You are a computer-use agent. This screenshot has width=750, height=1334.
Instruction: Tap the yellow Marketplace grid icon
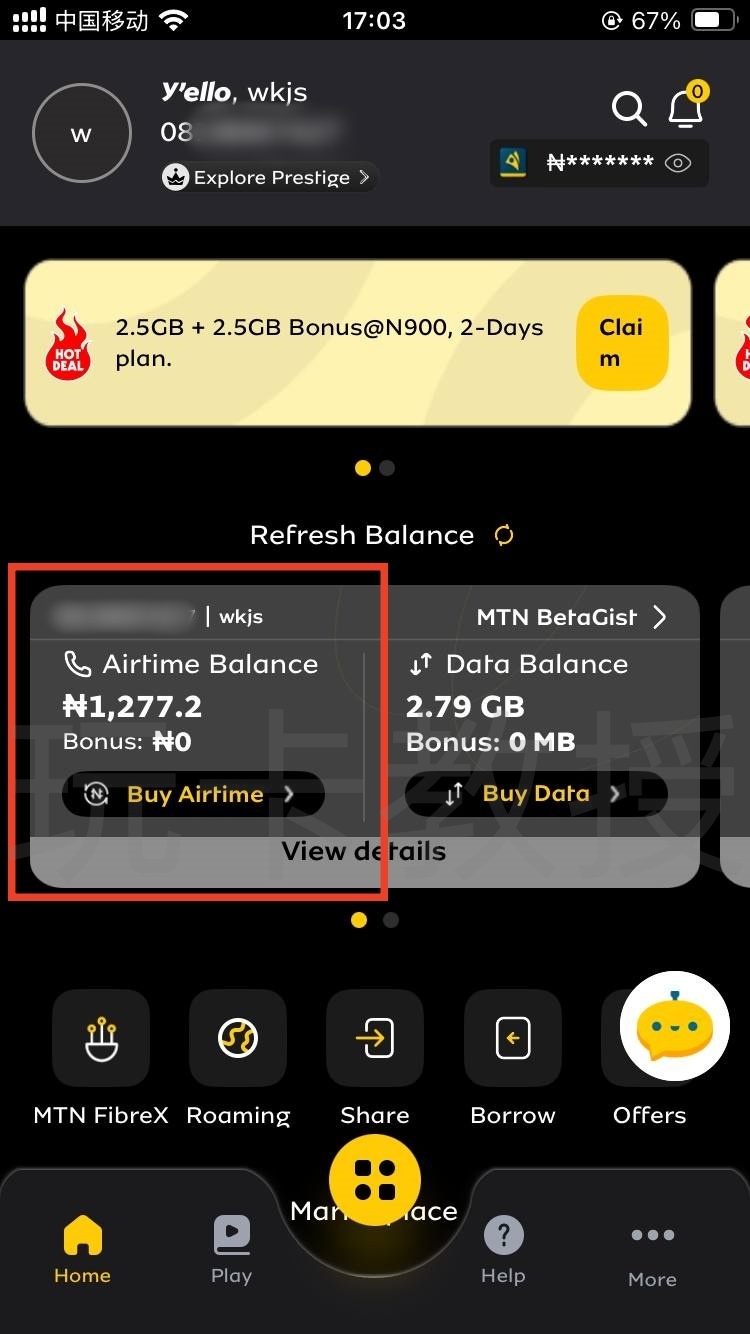[x=374, y=1179]
